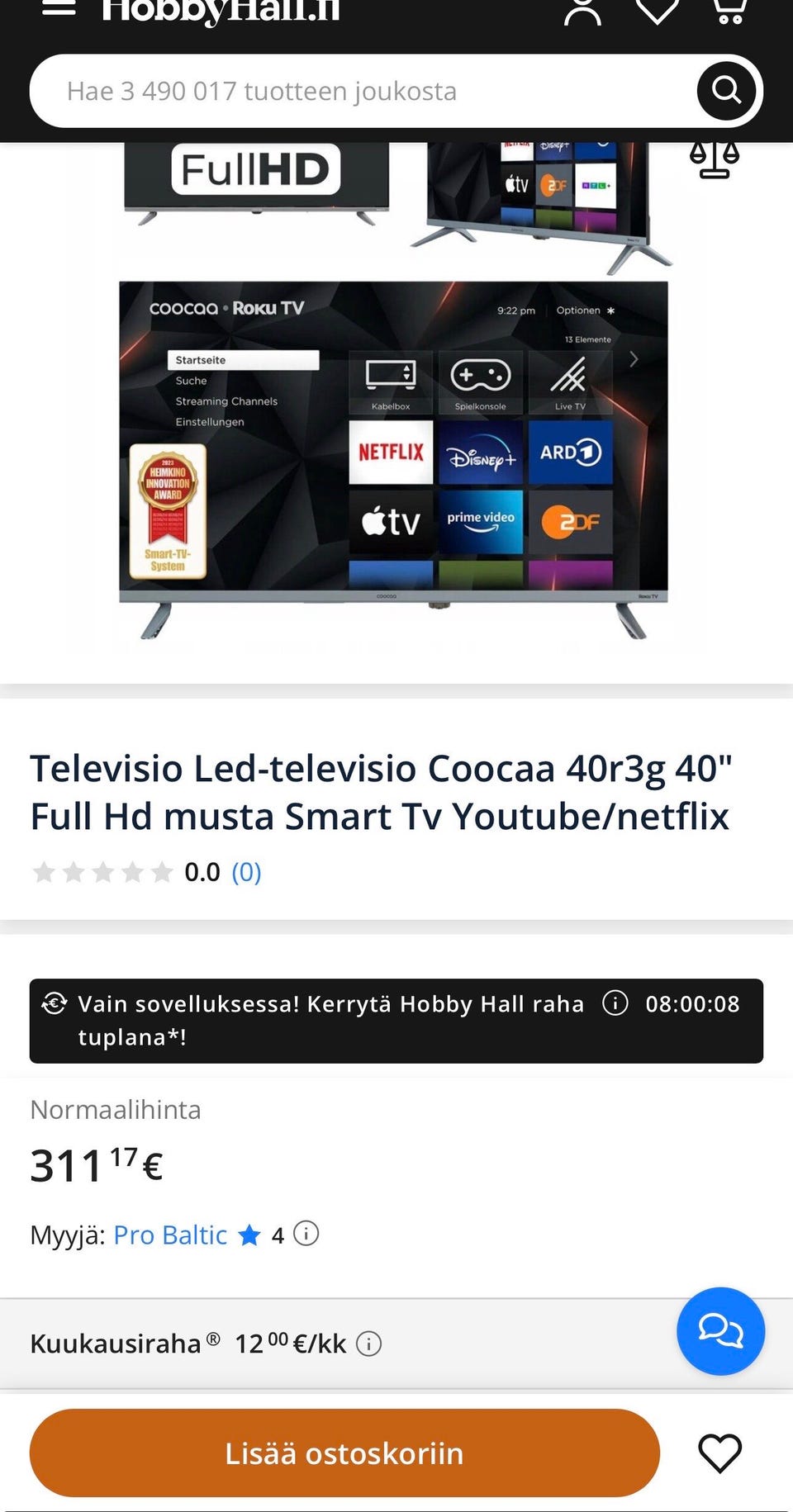Open the wishlist heart in header
Image resolution: width=793 pixels, height=1512 pixels.
click(x=657, y=11)
